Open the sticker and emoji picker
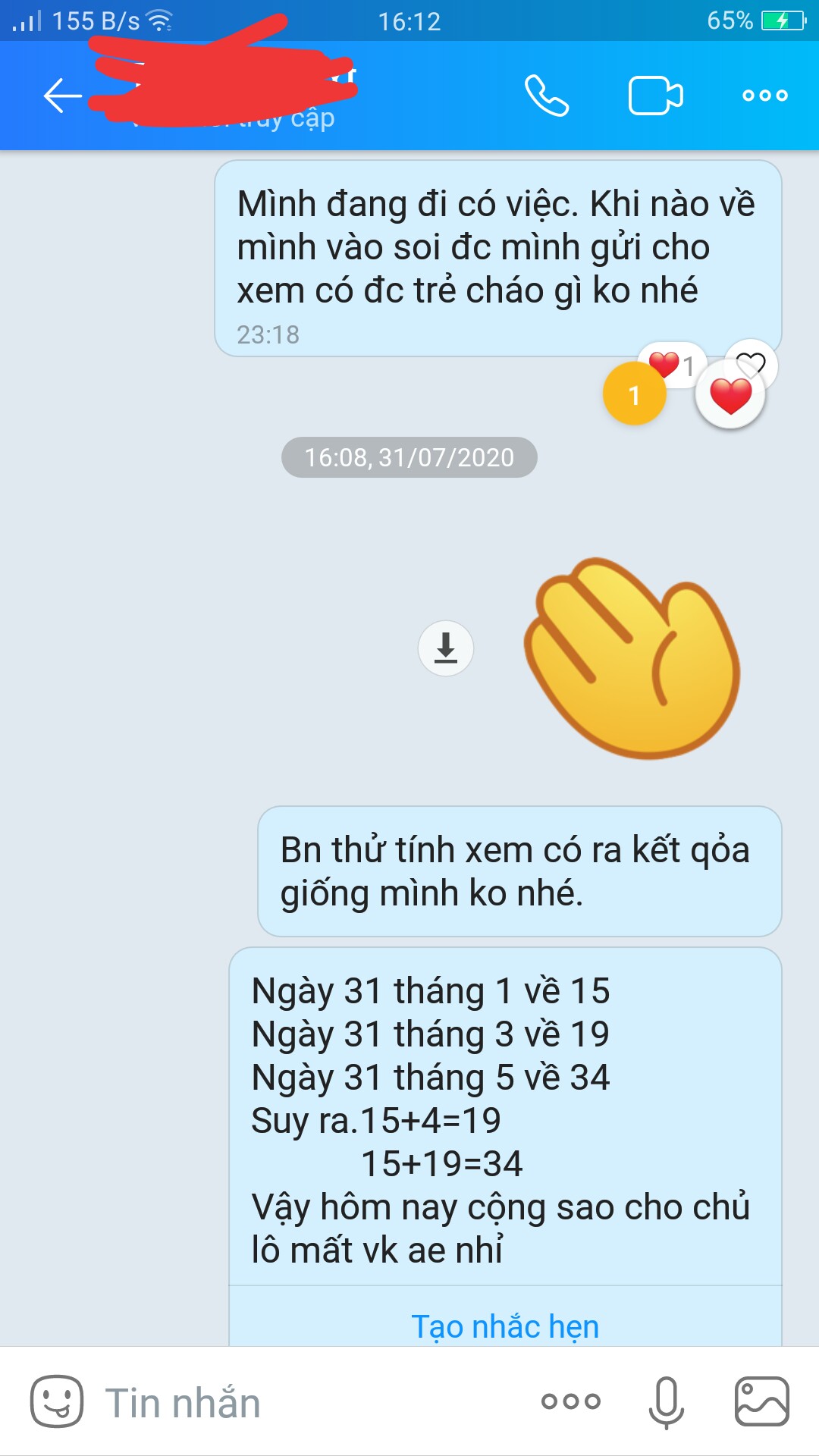 coord(57,1401)
